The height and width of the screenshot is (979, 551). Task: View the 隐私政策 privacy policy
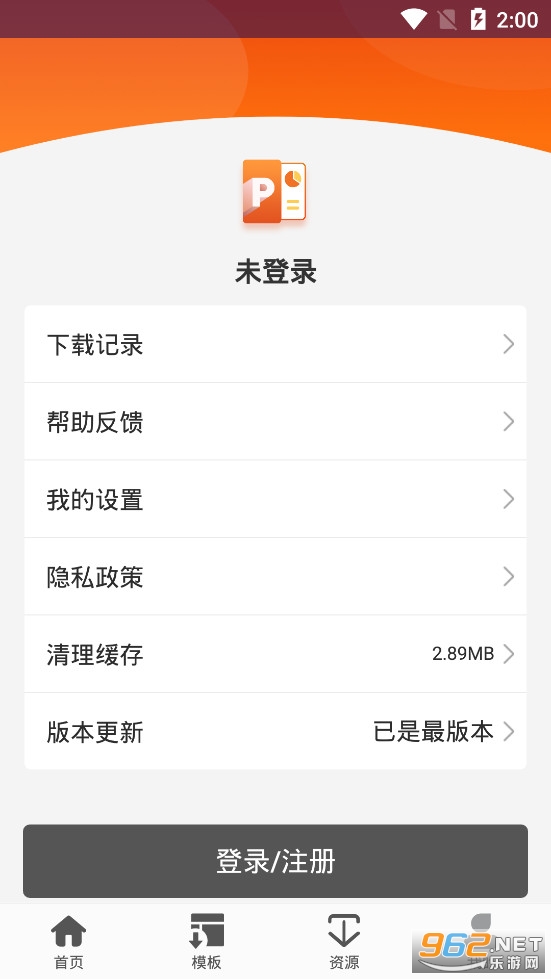(275, 576)
